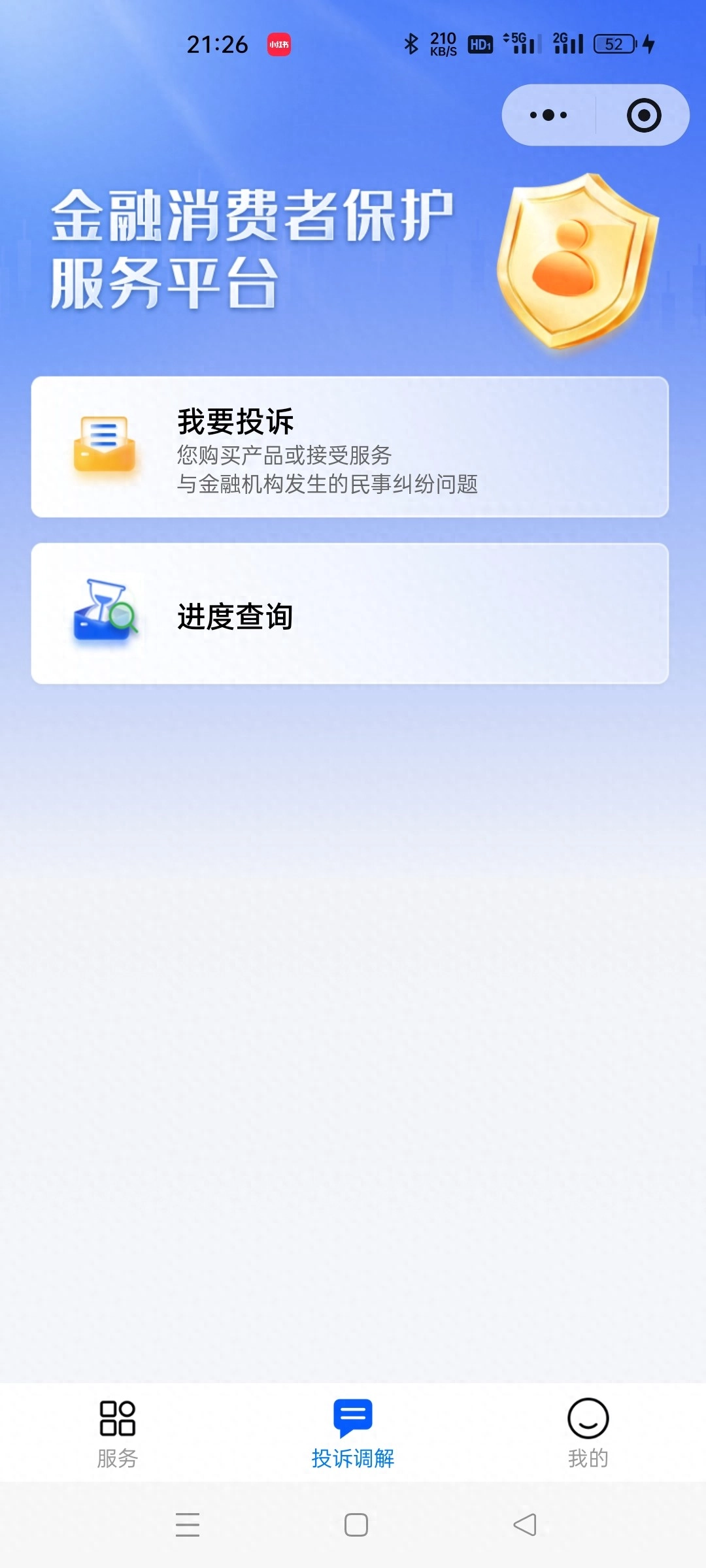Tap the Bluetooth status icon
This screenshot has width=706, height=1568.
click(x=411, y=44)
